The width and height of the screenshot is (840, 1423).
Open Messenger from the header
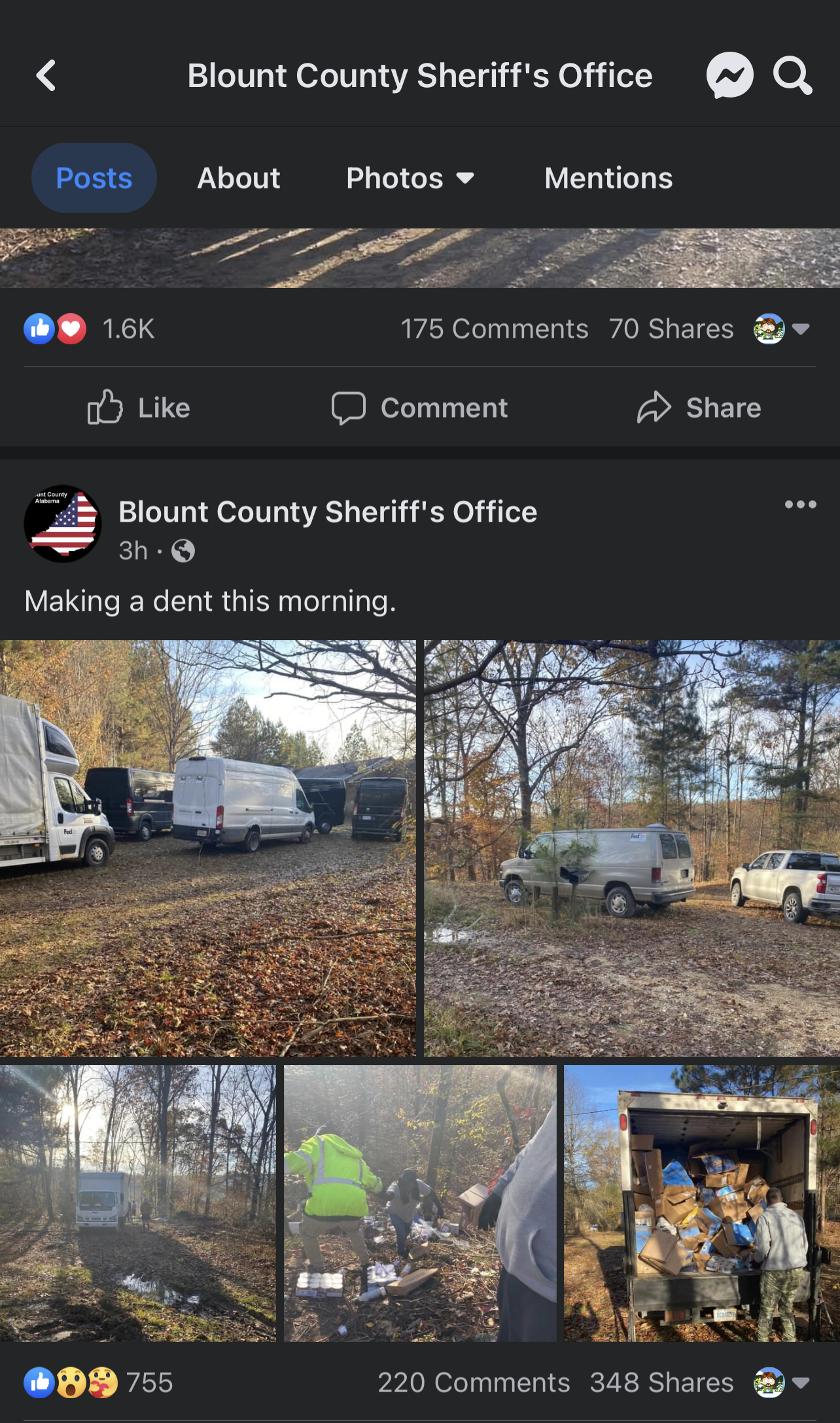tap(729, 75)
